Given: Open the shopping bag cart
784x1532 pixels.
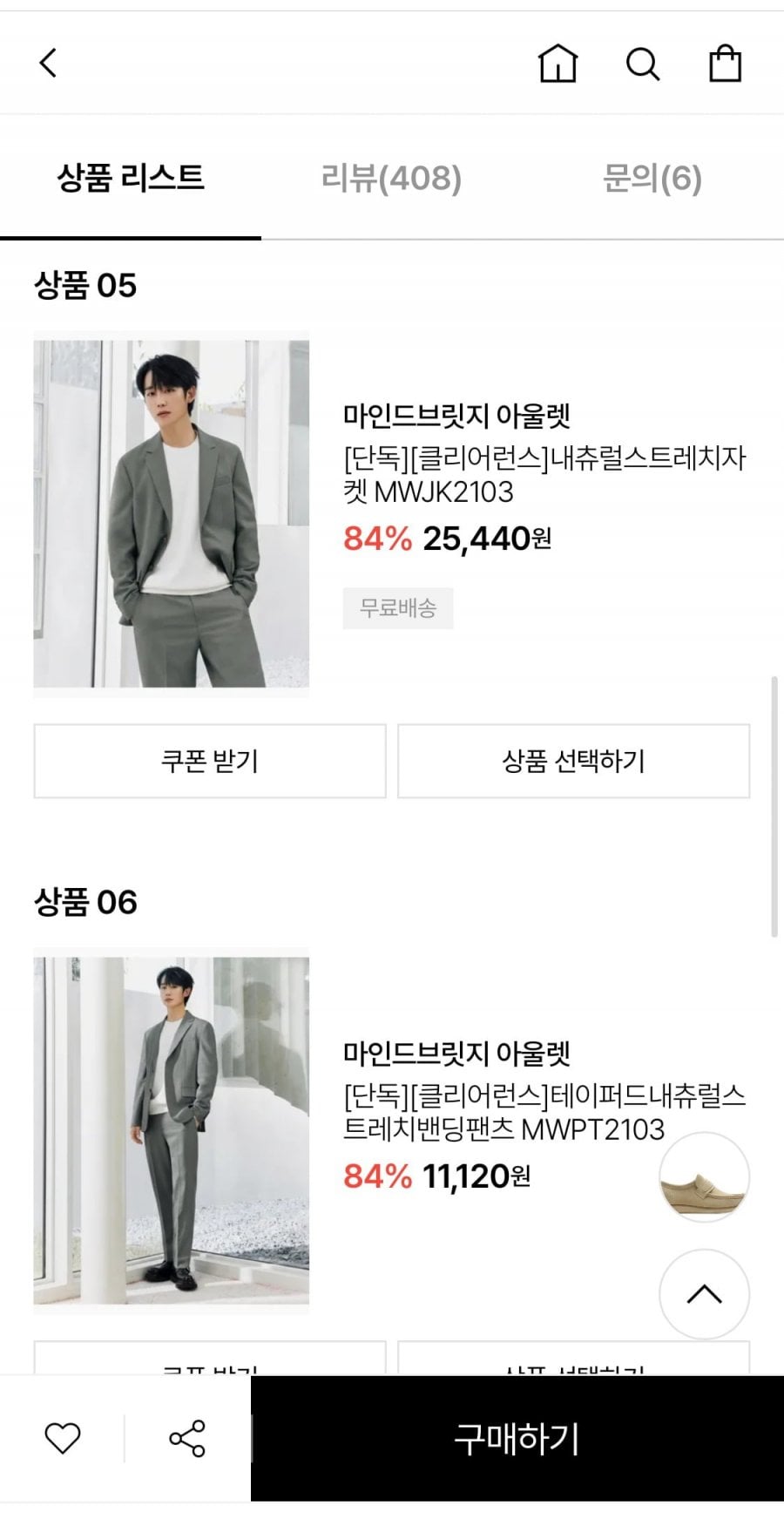Looking at the screenshot, I should click(x=725, y=64).
